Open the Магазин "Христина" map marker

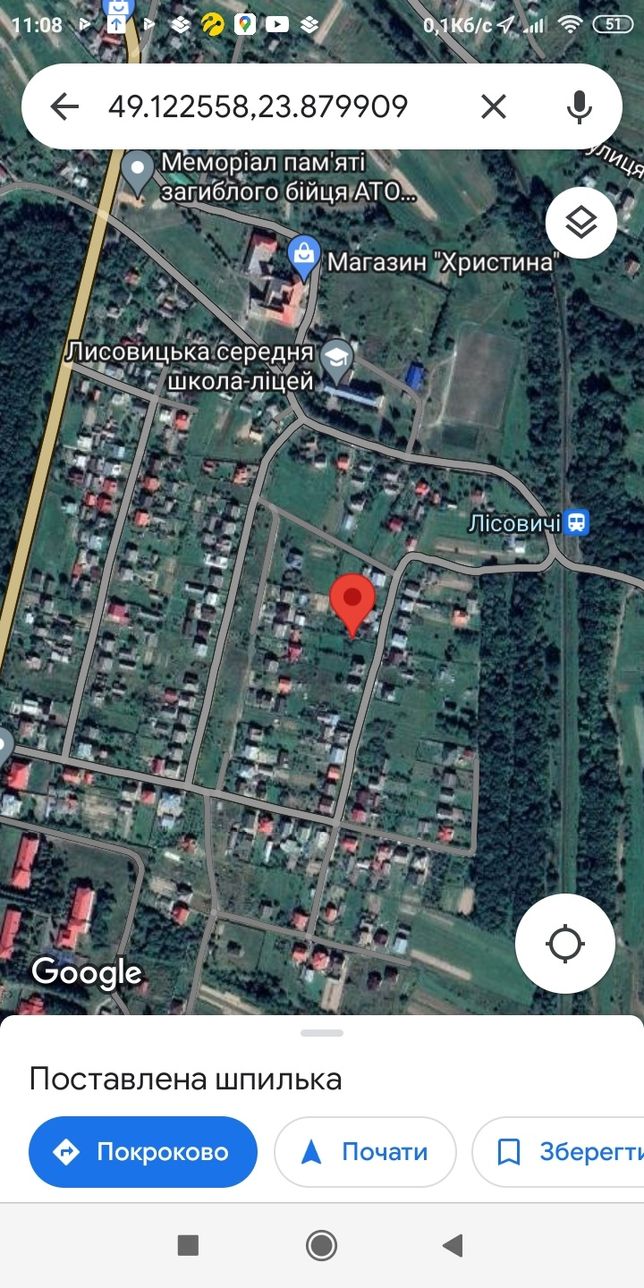[x=303, y=257]
